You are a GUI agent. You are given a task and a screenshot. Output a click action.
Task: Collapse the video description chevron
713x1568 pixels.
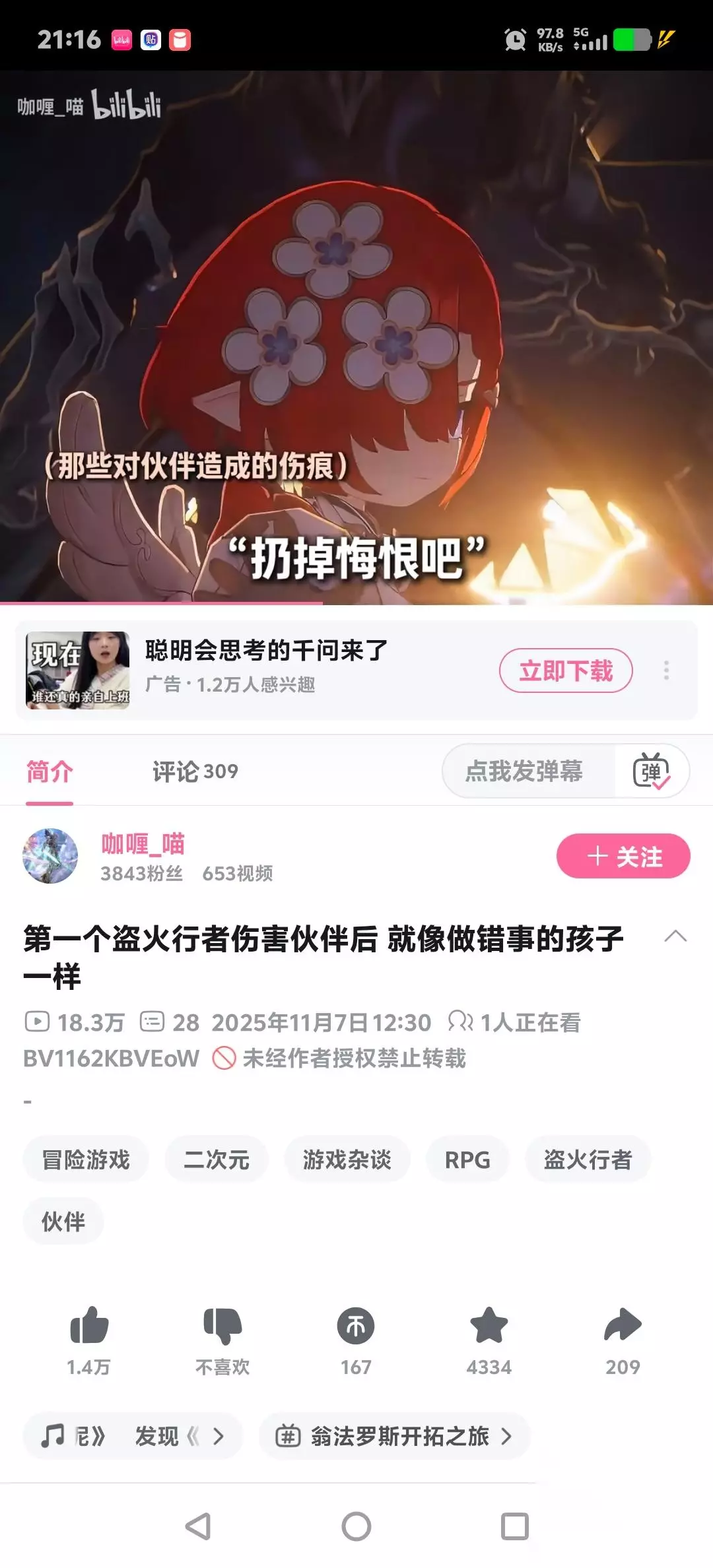click(x=675, y=936)
